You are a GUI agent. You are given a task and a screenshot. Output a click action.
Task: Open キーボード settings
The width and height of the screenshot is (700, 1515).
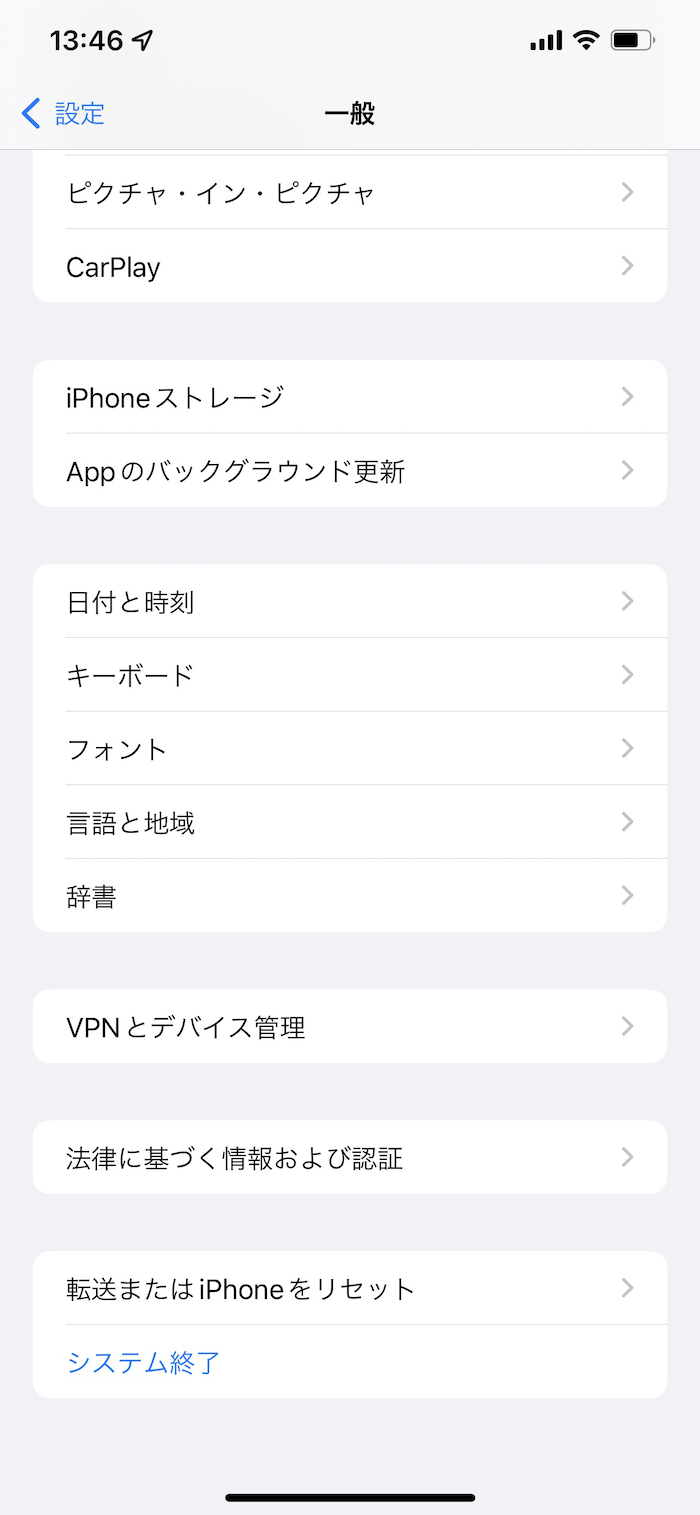click(x=350, y=675)
